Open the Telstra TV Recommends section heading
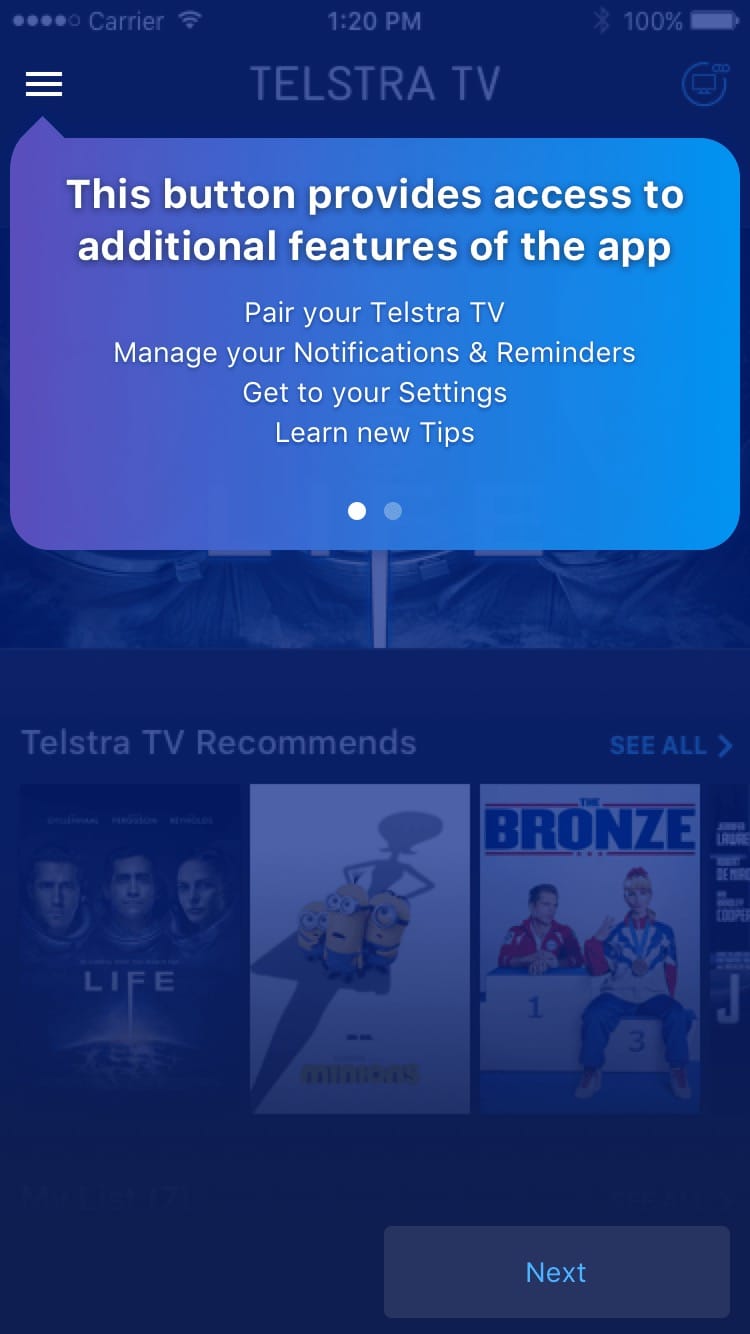 [219, 742]
